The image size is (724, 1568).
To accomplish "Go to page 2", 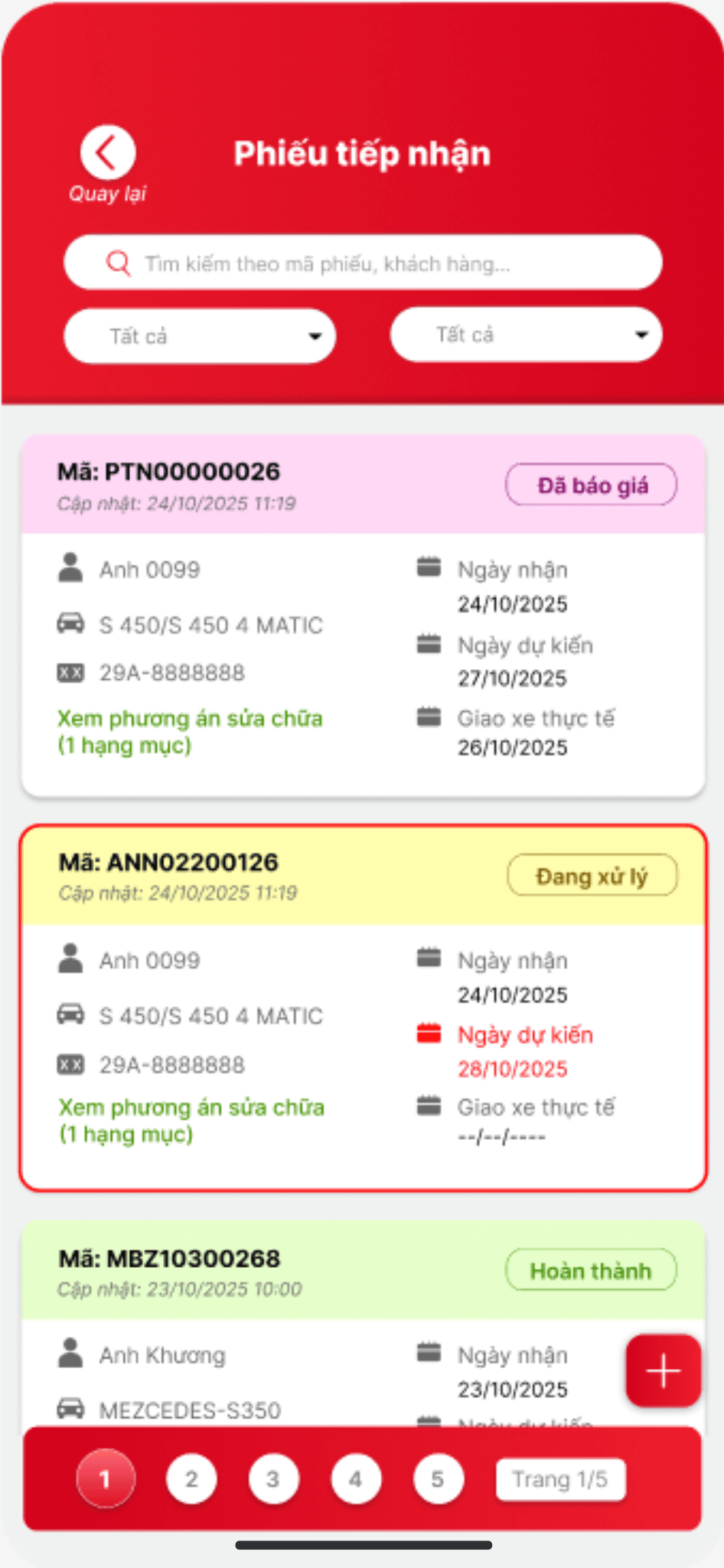I will tap(191, 1478).
